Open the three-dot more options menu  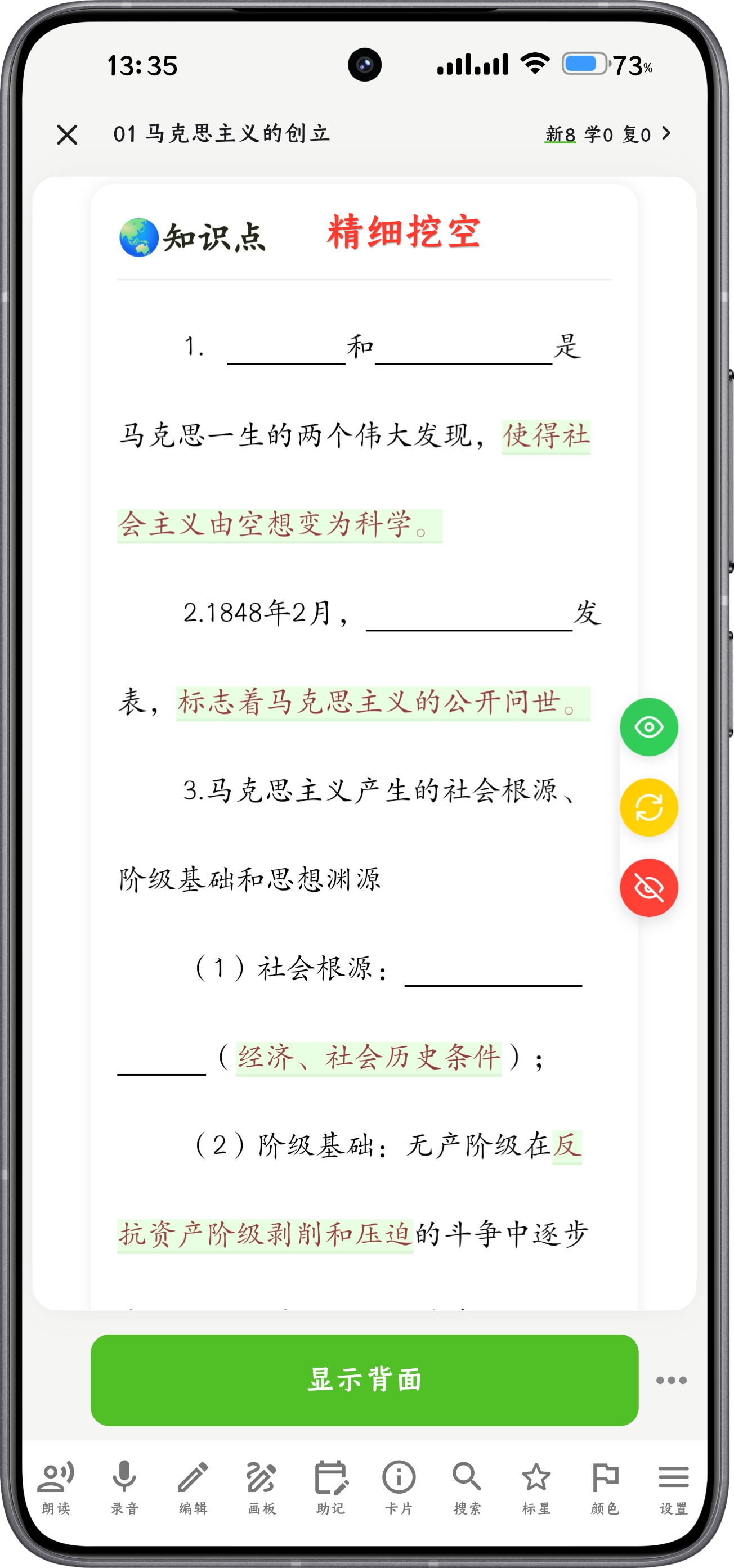click(x=672, y=1380)
